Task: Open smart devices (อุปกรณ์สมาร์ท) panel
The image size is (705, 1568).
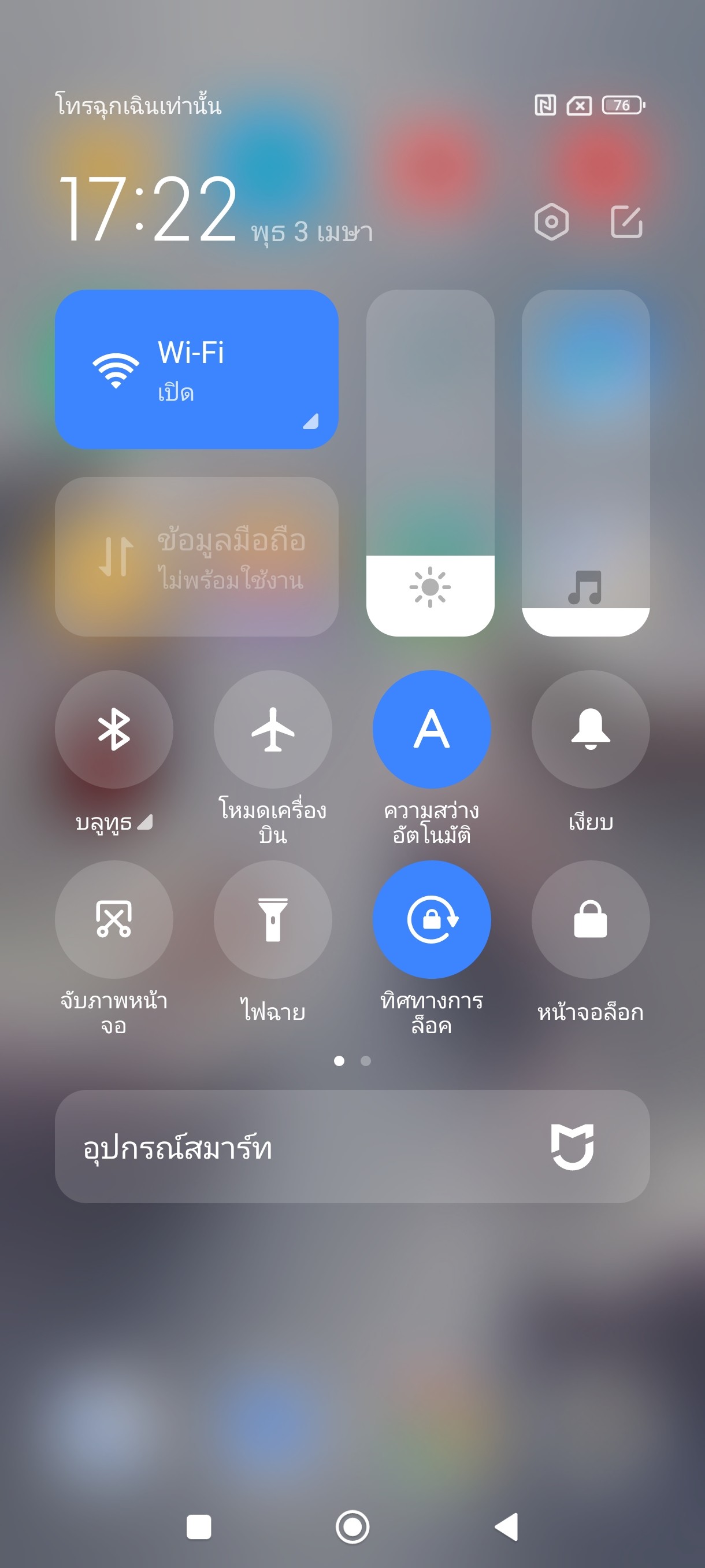Action: [x=352, y=1146]
